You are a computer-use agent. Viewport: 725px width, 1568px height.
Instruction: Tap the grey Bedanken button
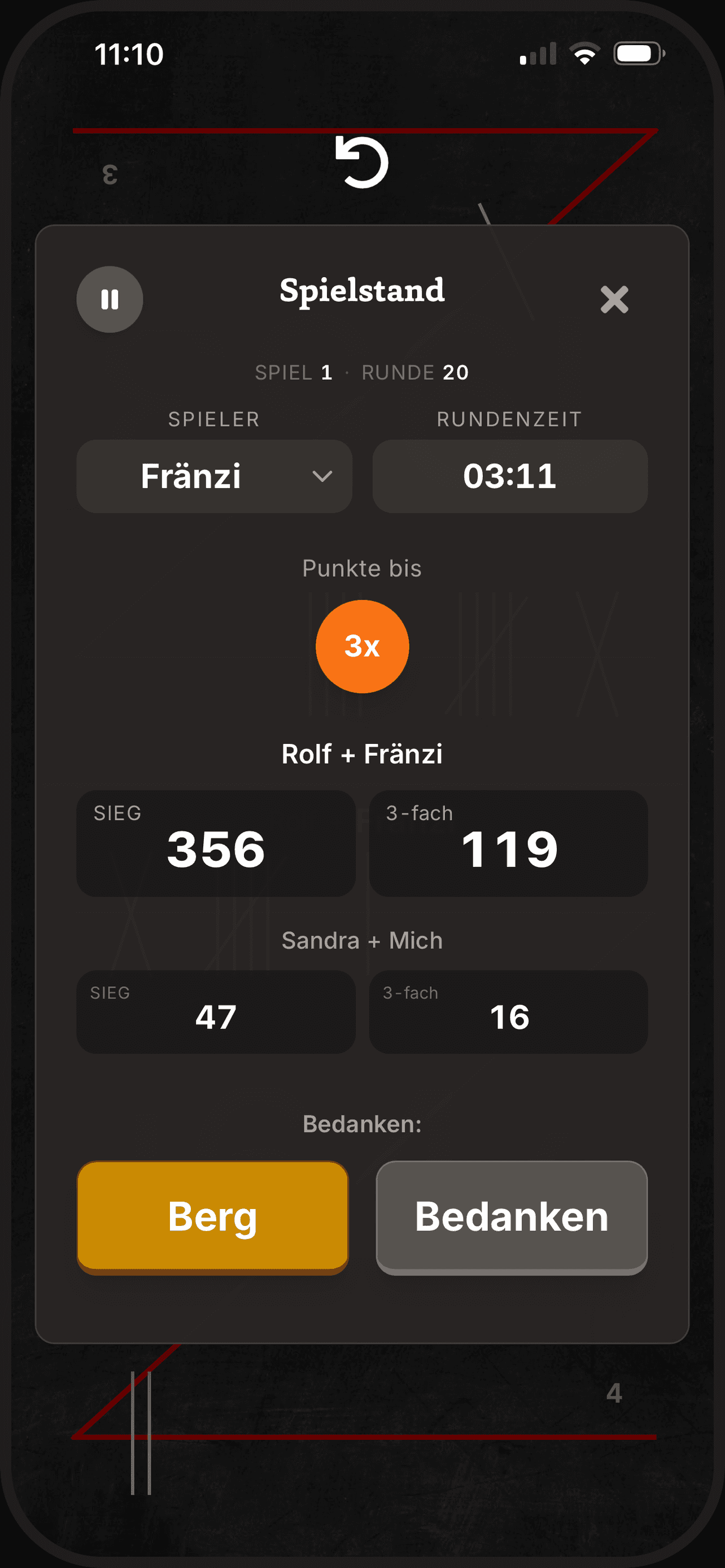coord(512,1217)
